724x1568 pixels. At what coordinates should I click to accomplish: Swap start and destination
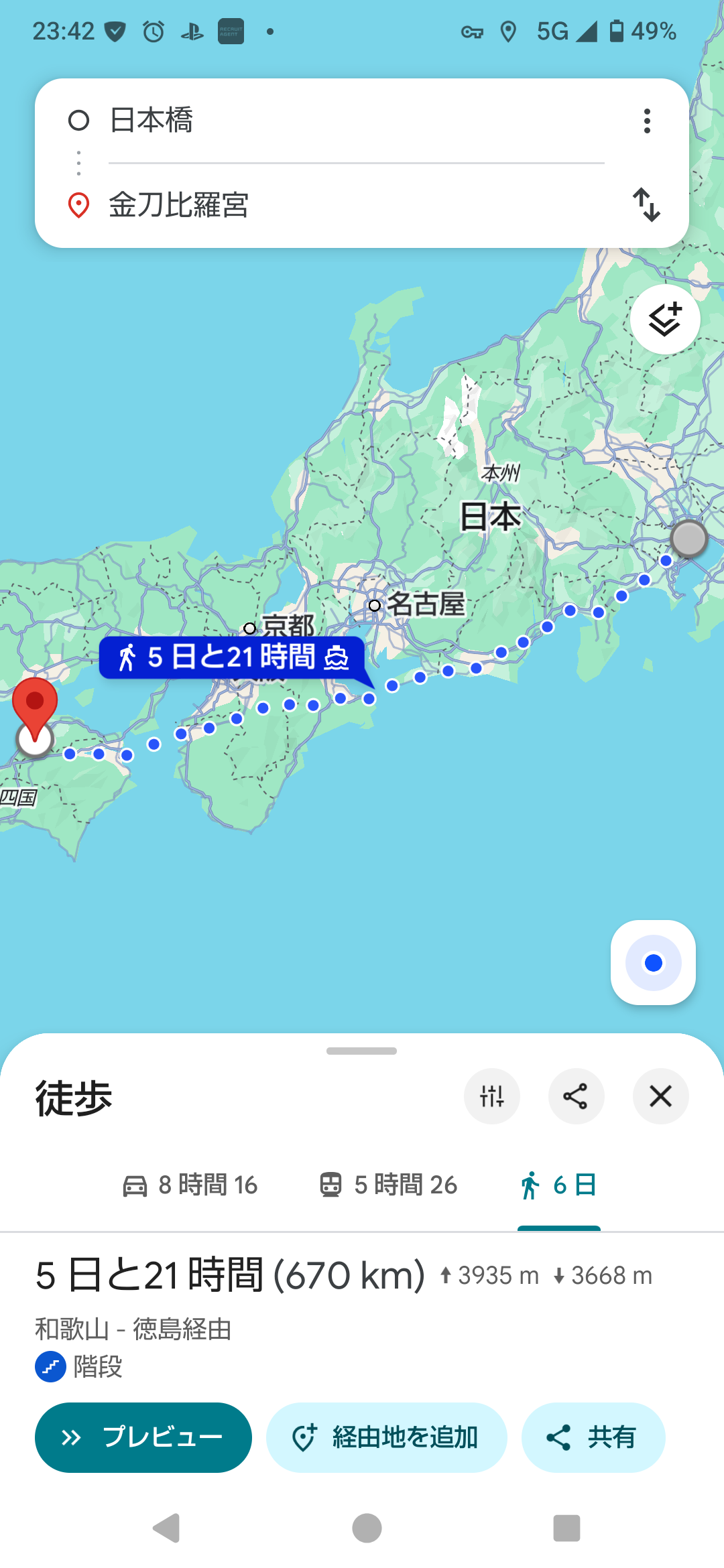tap(647, 204)
